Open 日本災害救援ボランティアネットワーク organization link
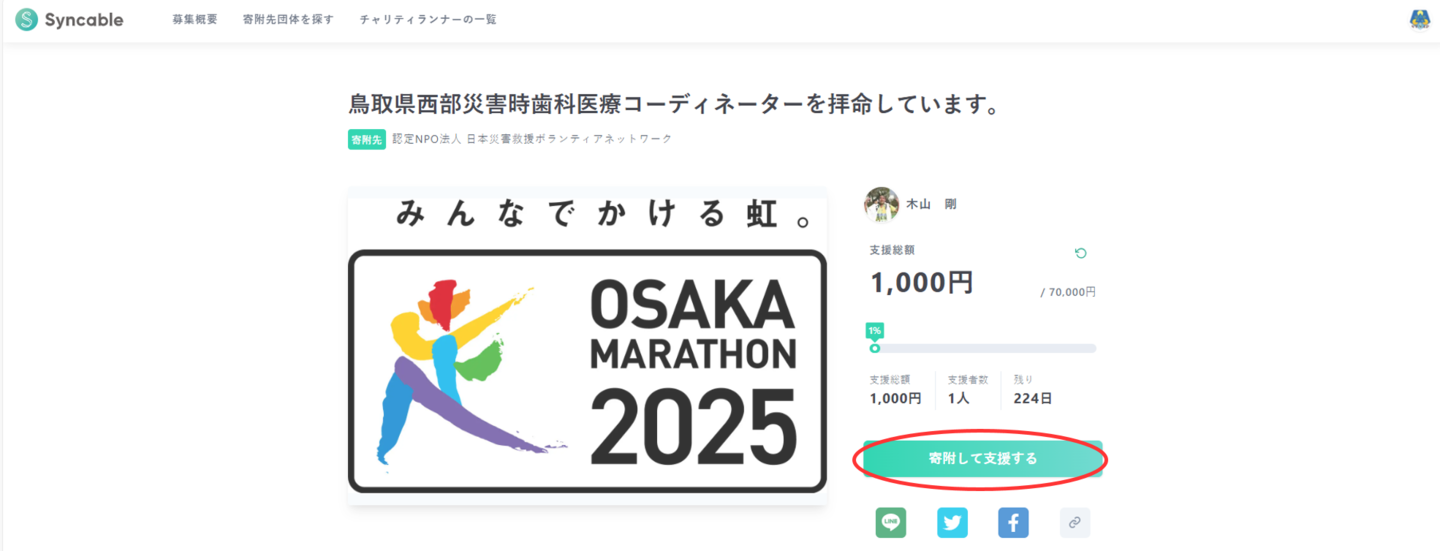1440x551 pixels. (x=532, y=139)
